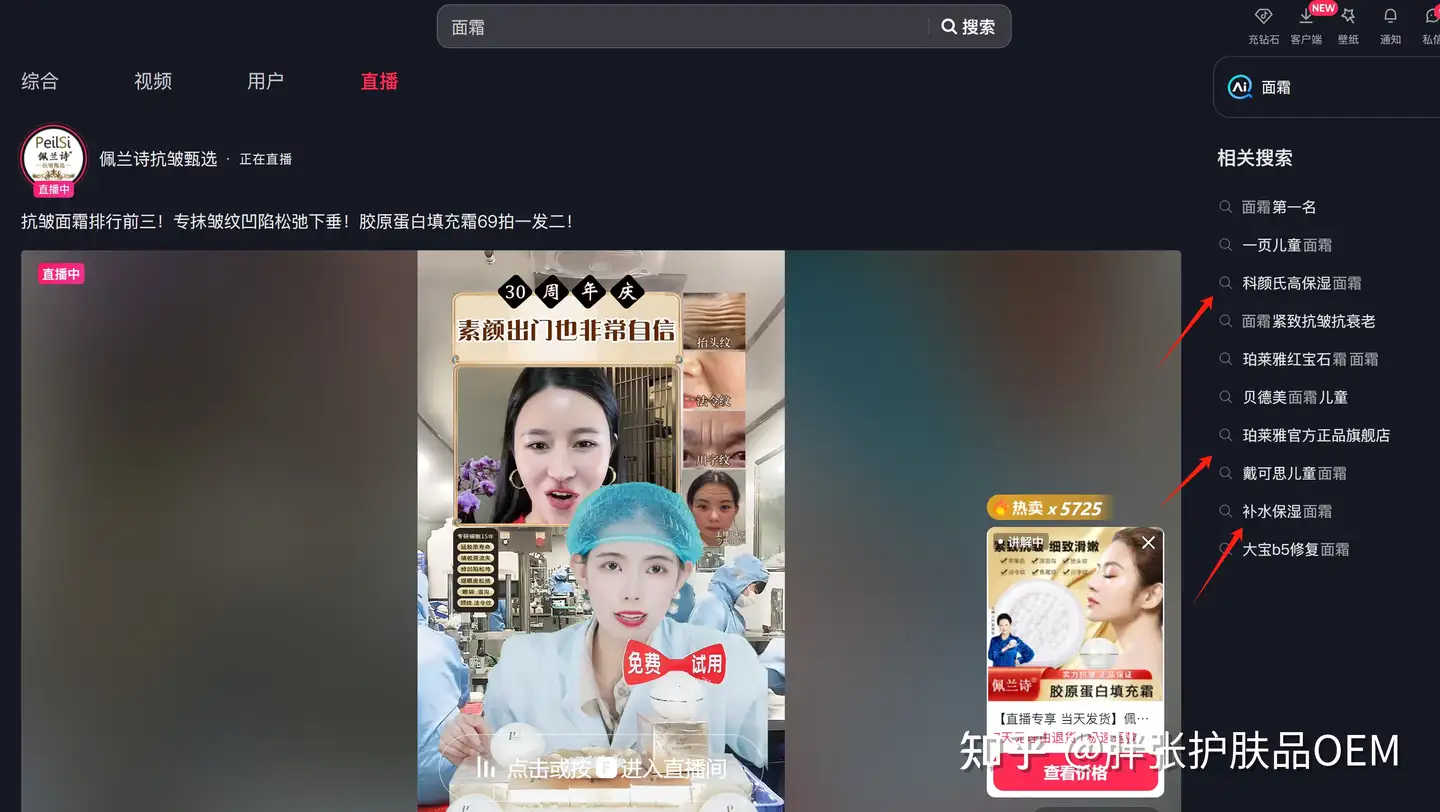Viewport: 1440px width, 812px height.
Task: Close the product popup card
Action: coord(1148,542)
